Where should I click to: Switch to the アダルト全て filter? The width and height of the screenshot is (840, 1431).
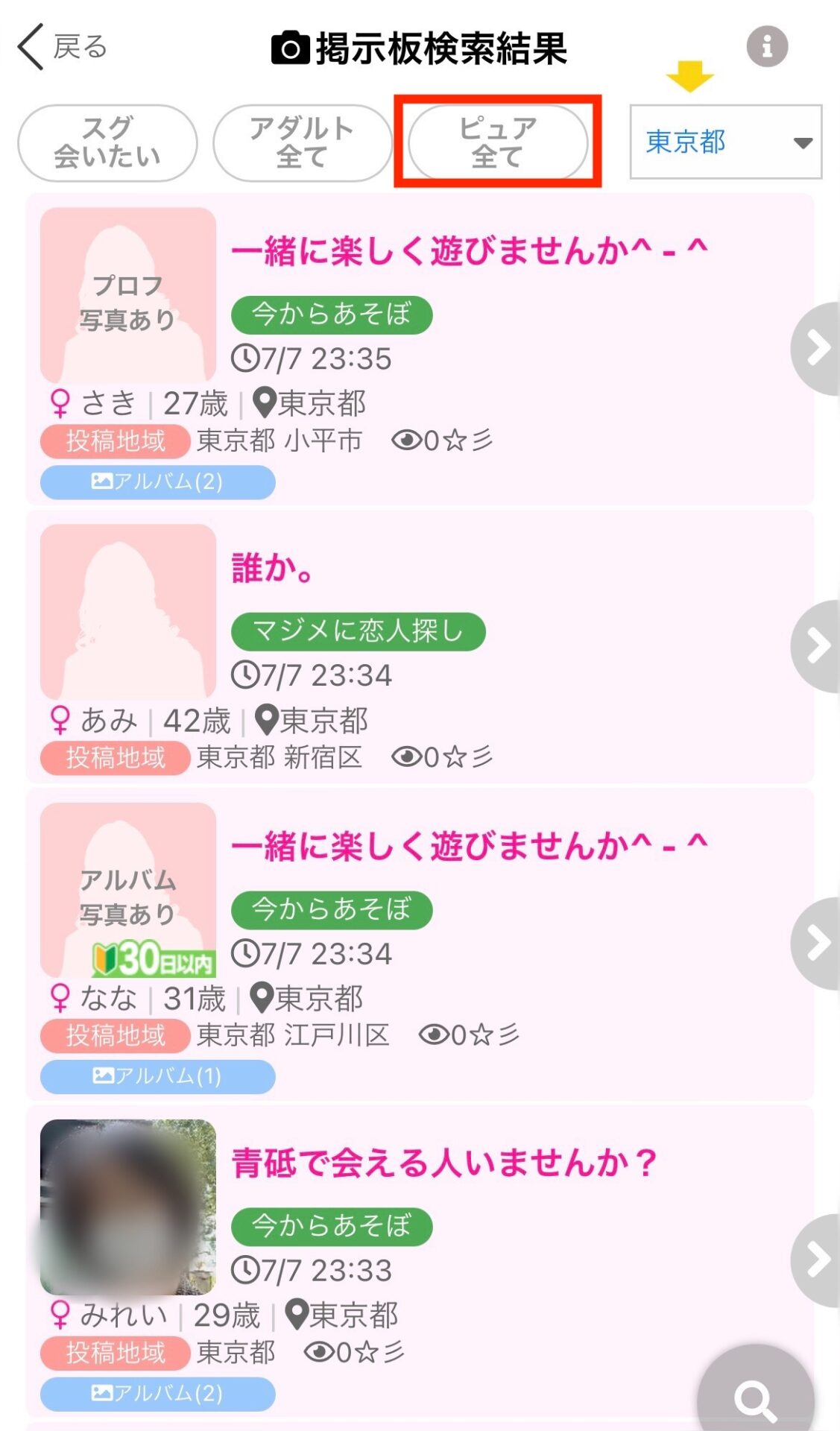click(302, 142)
